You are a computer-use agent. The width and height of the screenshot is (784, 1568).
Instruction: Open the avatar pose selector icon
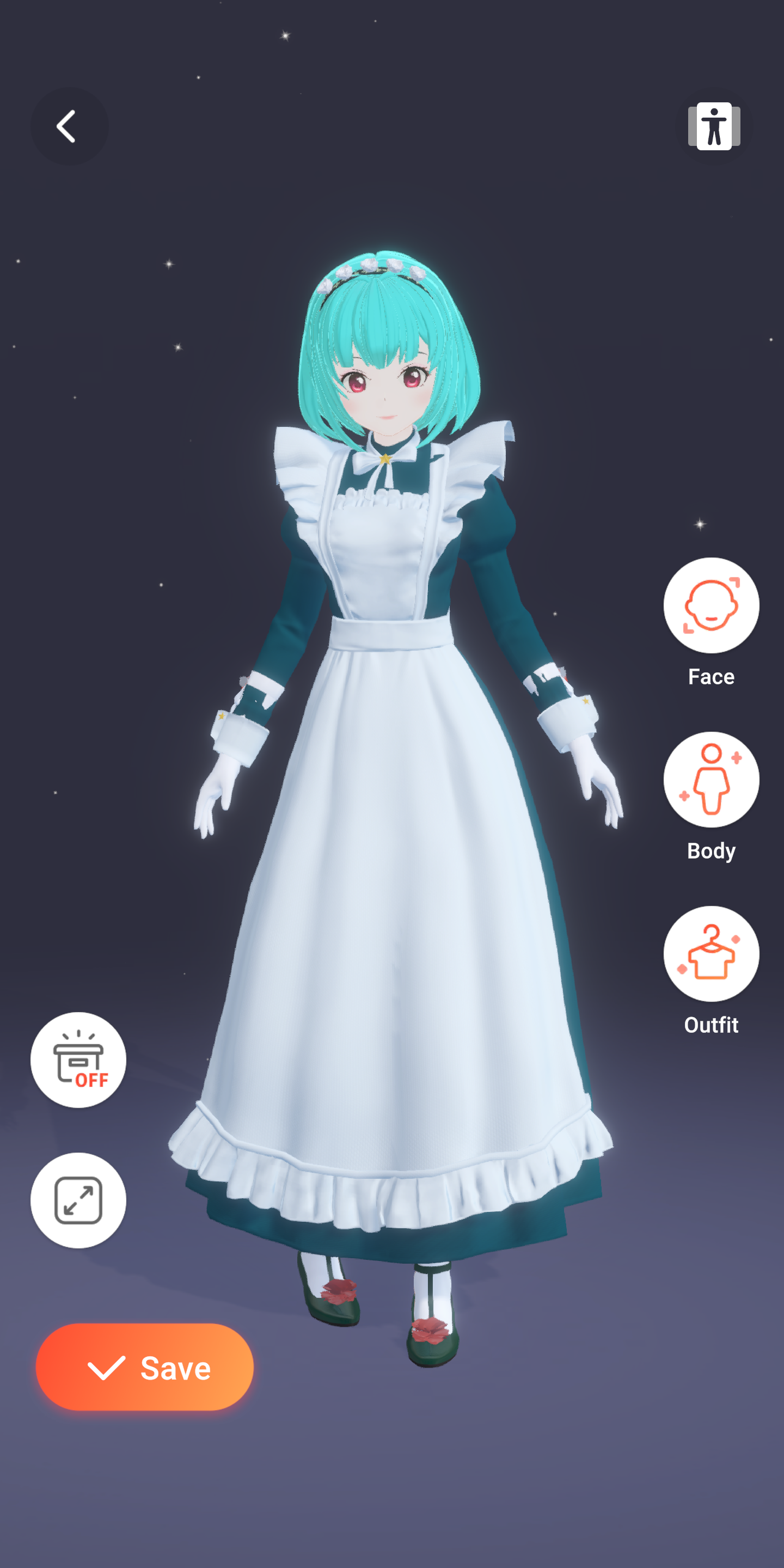(713, 126)
